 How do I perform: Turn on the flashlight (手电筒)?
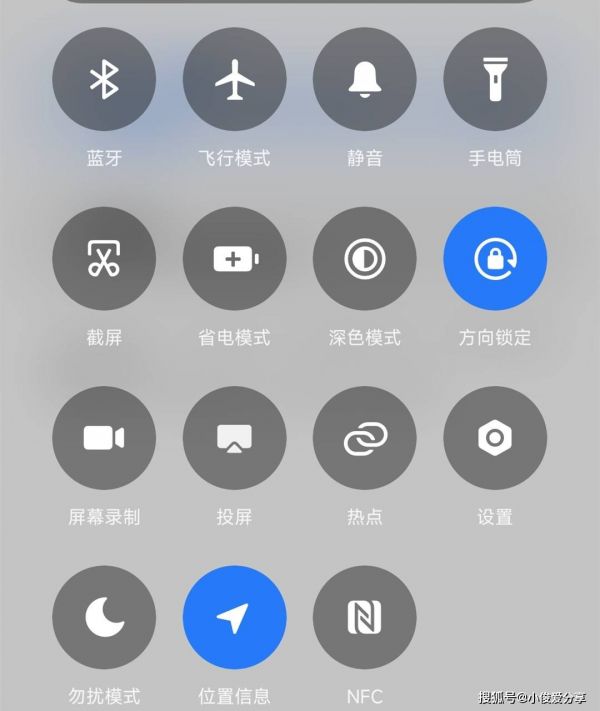pos(494,79)
